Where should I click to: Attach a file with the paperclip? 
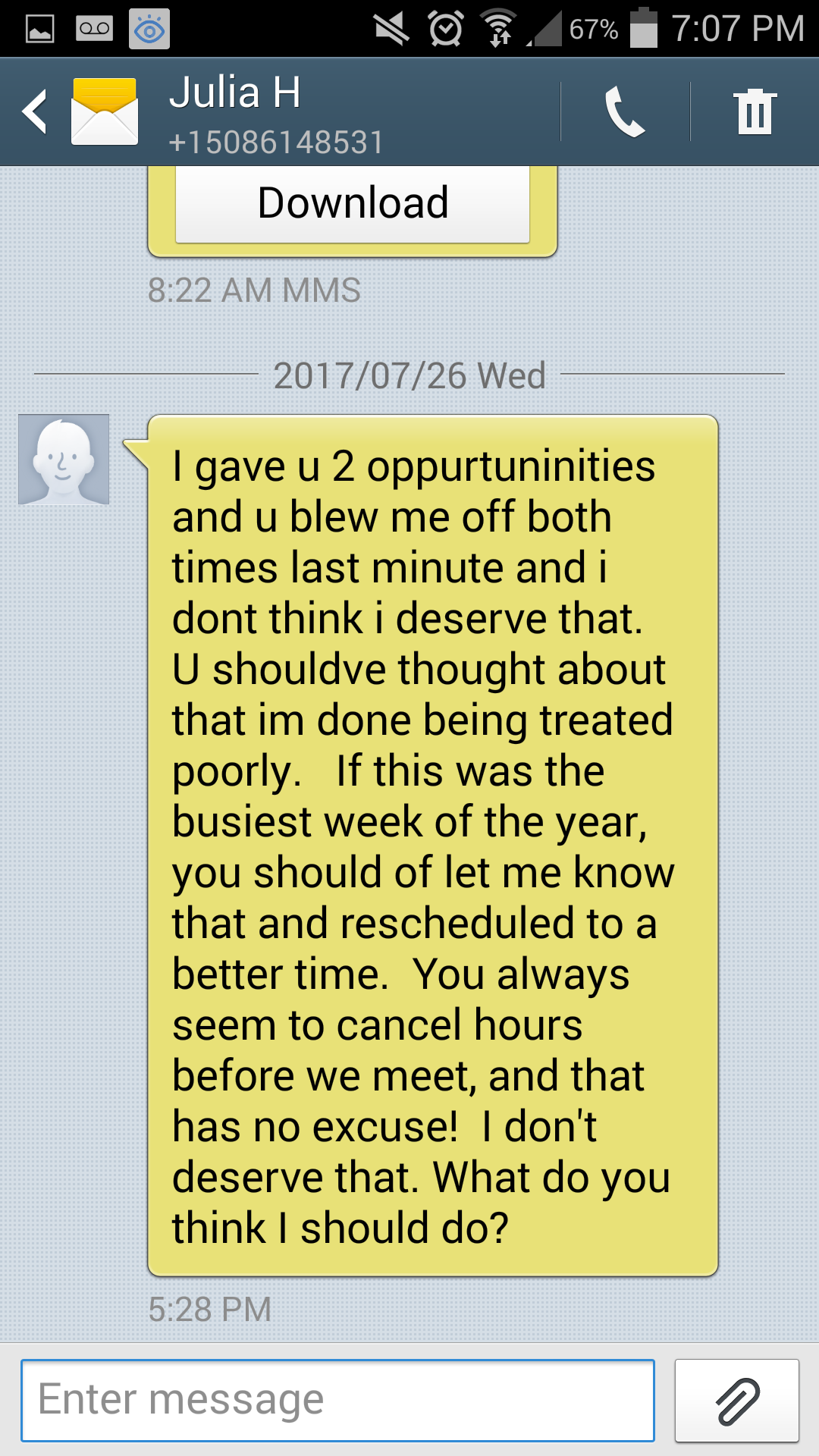click(736, 1400)
